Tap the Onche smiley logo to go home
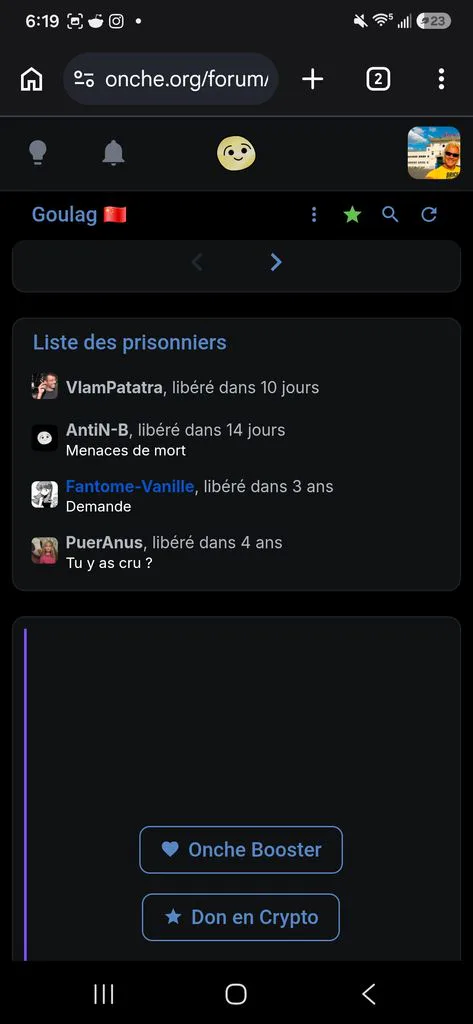473x1024 pixels. click(x=236, y=154)
